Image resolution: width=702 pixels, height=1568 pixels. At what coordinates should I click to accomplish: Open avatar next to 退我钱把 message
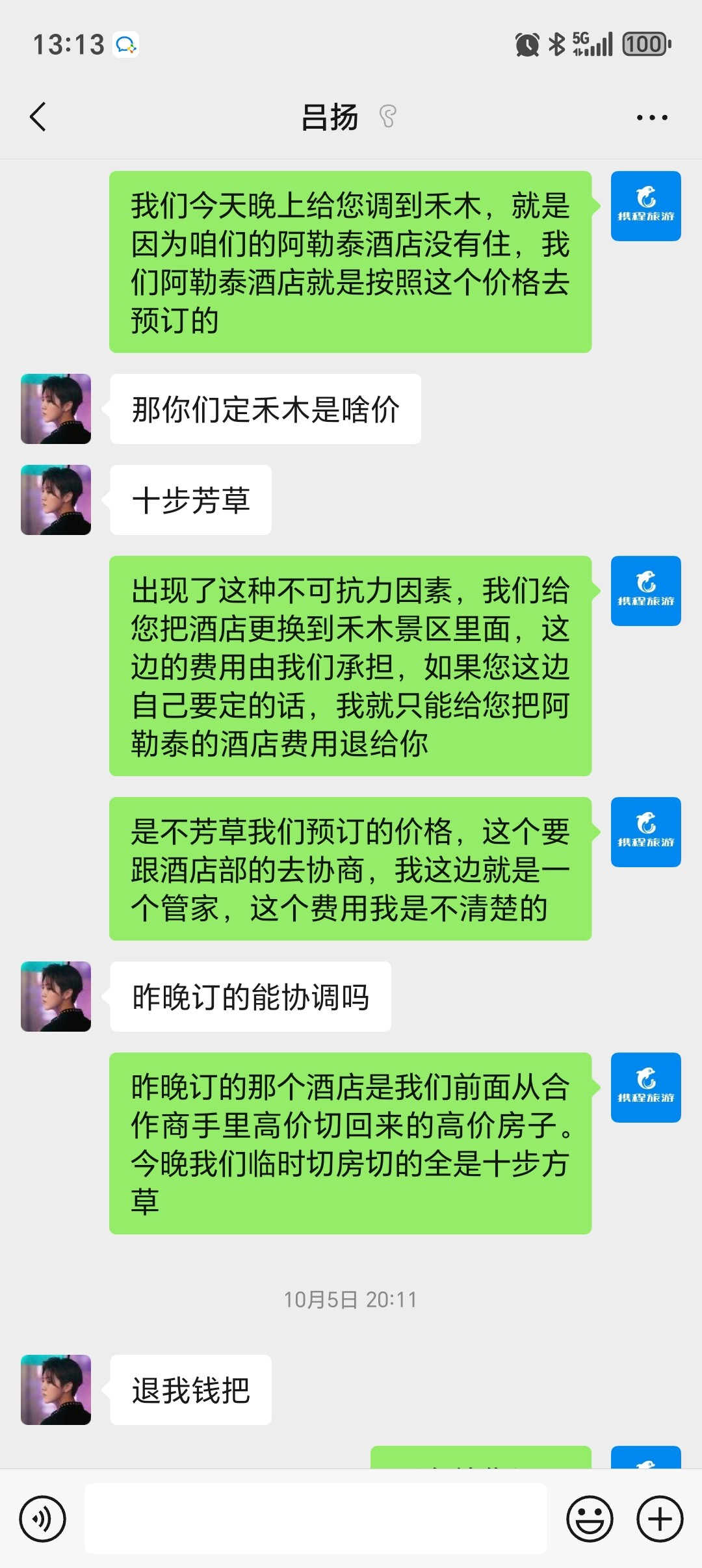pos(56,1390)
